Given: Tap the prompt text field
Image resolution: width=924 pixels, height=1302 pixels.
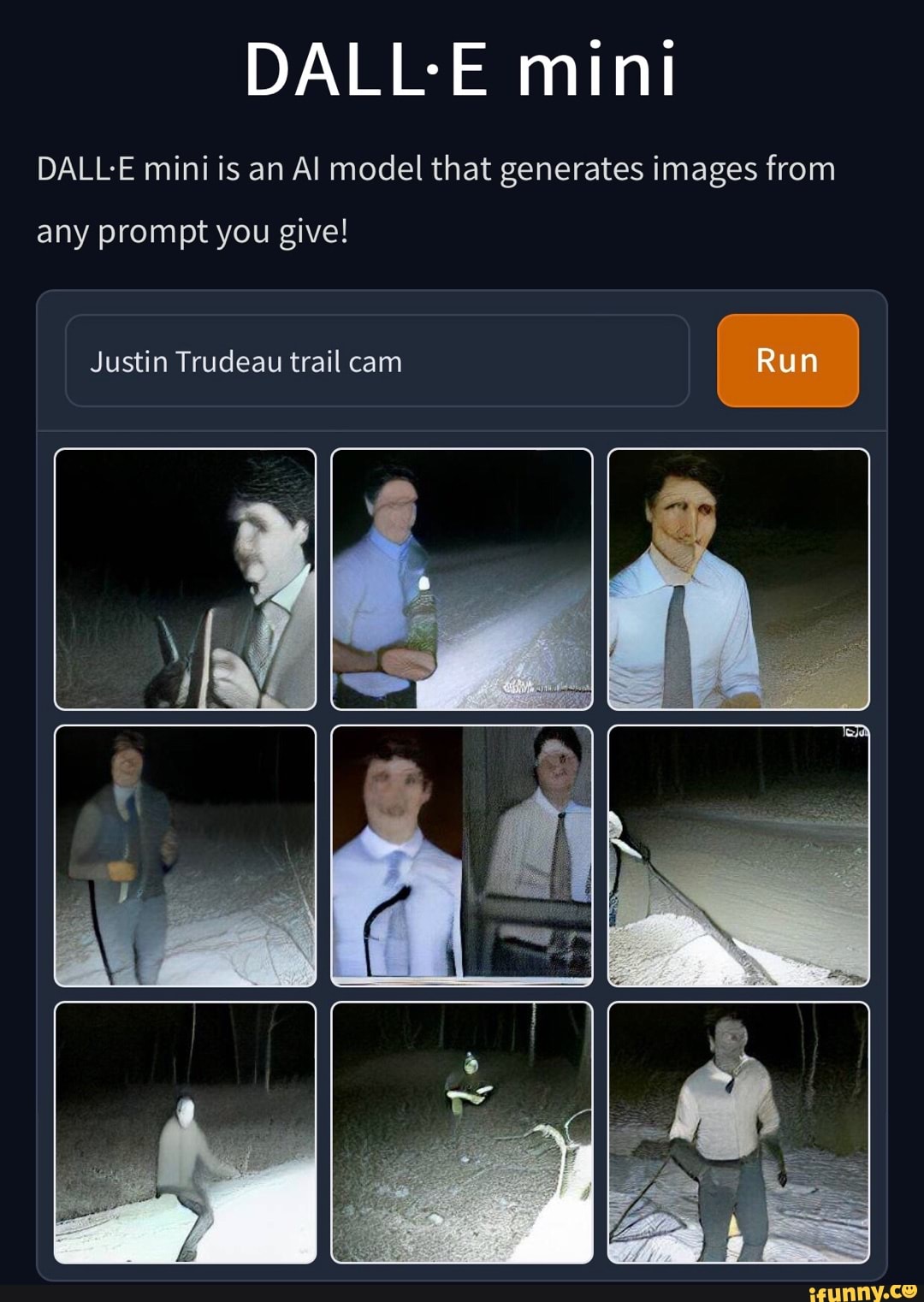Looking at the screenshot, I should pyautogui.click(x=376, y=361).
